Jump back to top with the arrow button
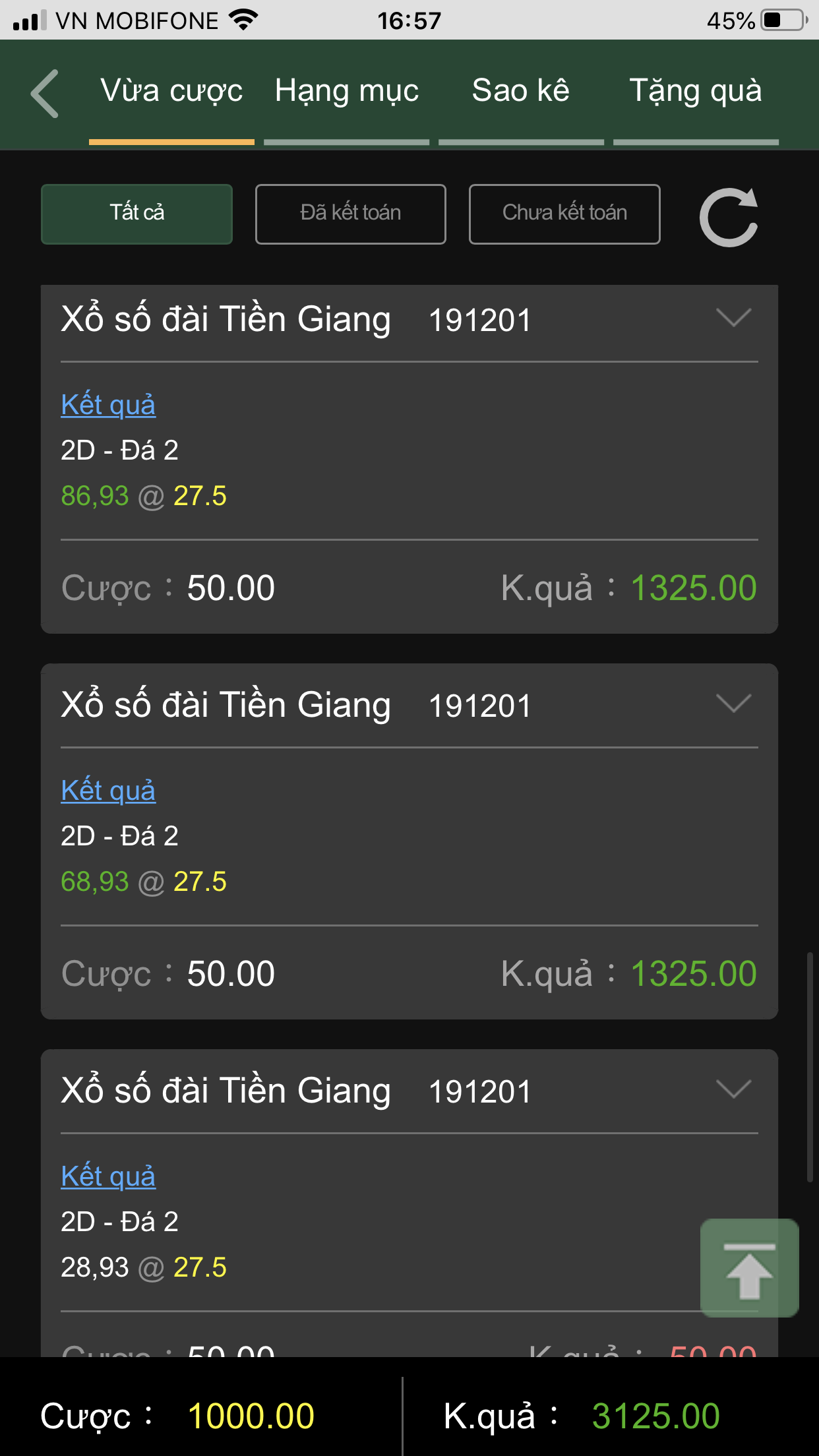The width and height of the screenshot is (819, 1456). 750,1268
